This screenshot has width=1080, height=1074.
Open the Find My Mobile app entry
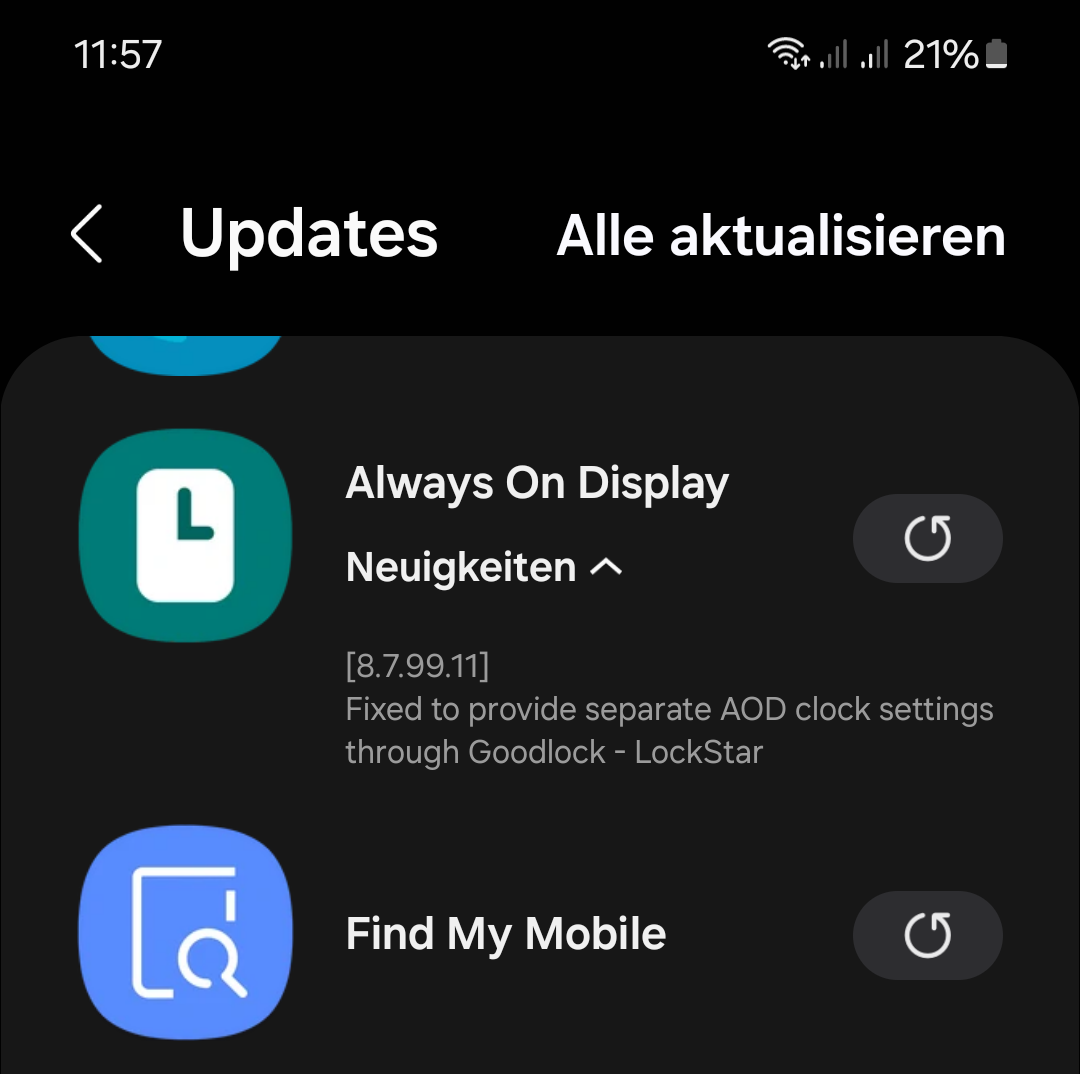pyautogui.click(x=505, y=934)
